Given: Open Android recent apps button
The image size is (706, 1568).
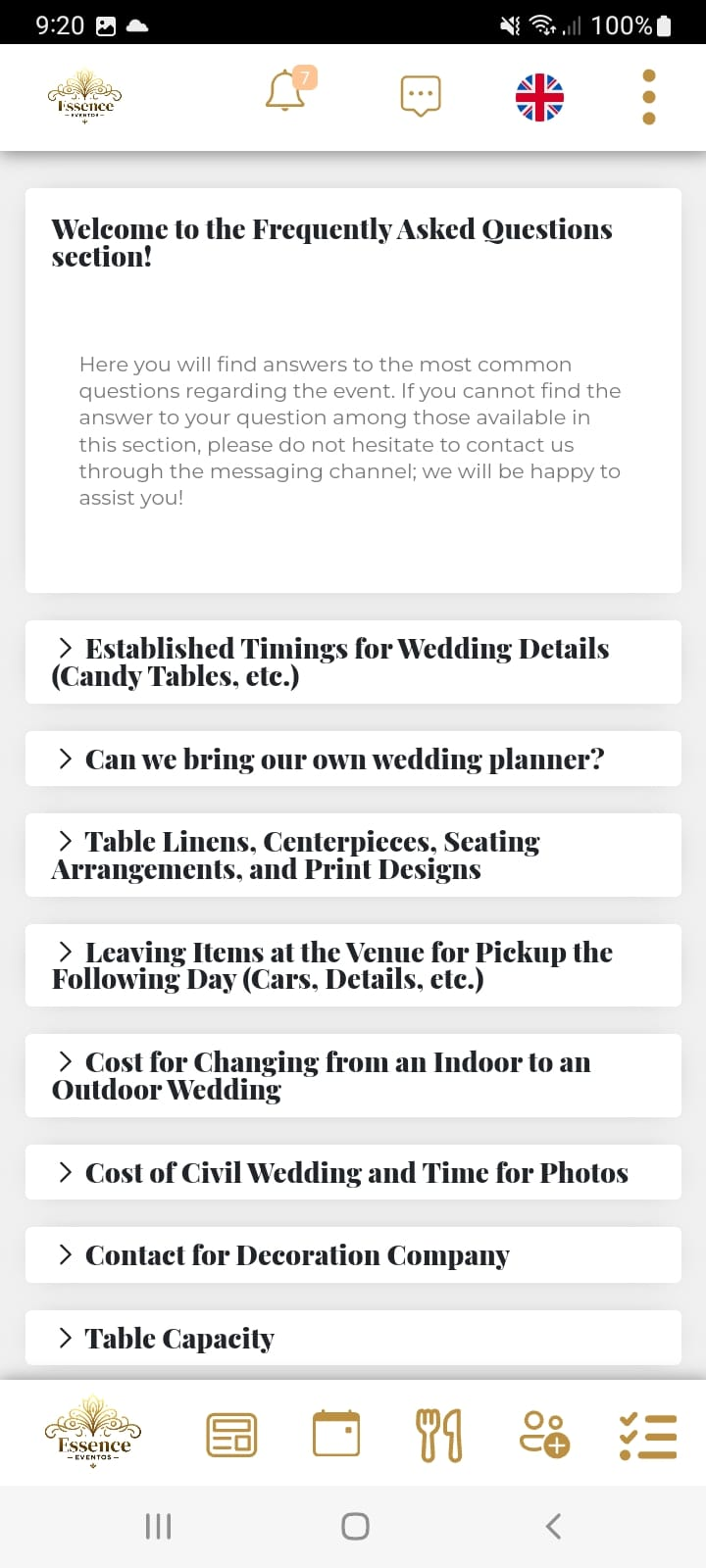Looking at the screenshot, I should point(157,1525).
